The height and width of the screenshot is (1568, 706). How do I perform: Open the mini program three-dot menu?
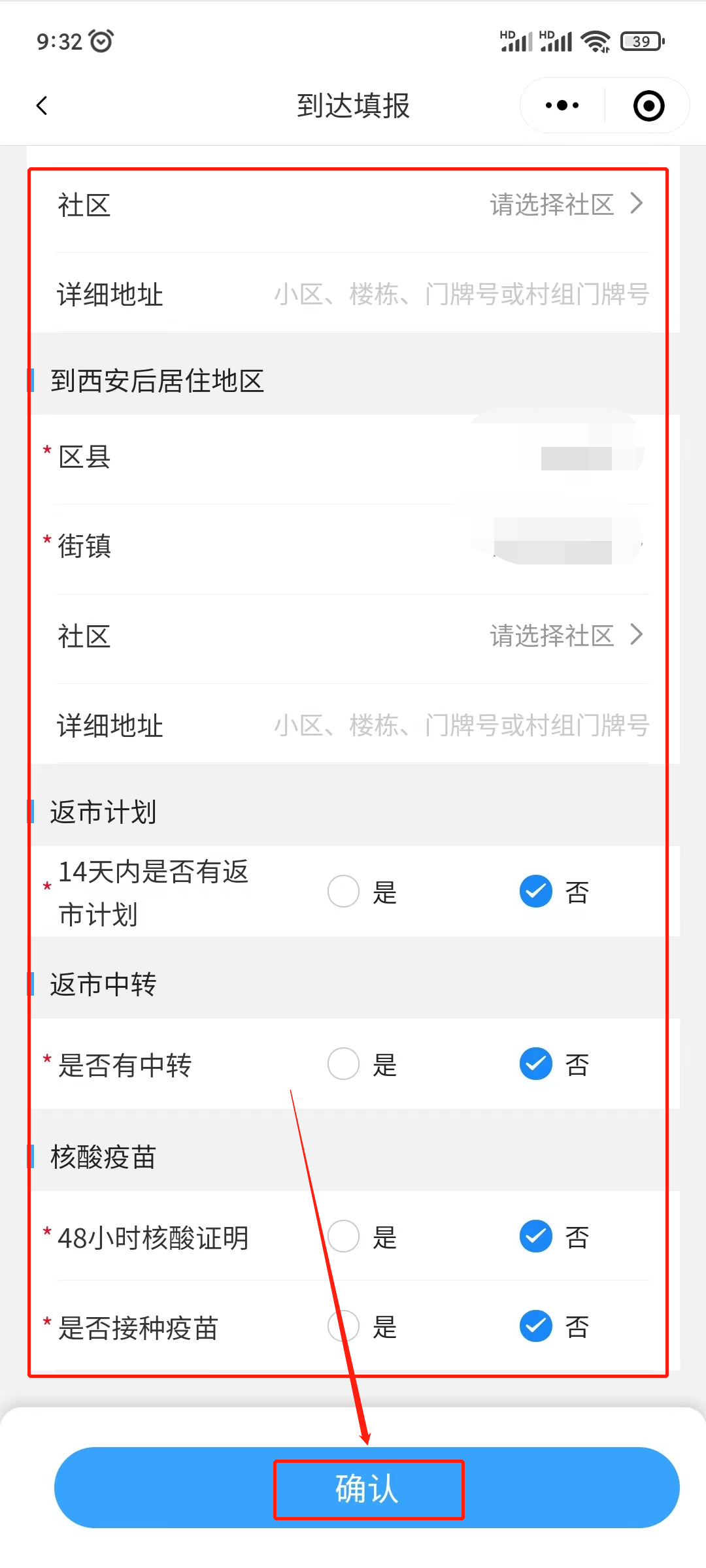[x=562, y=106]
